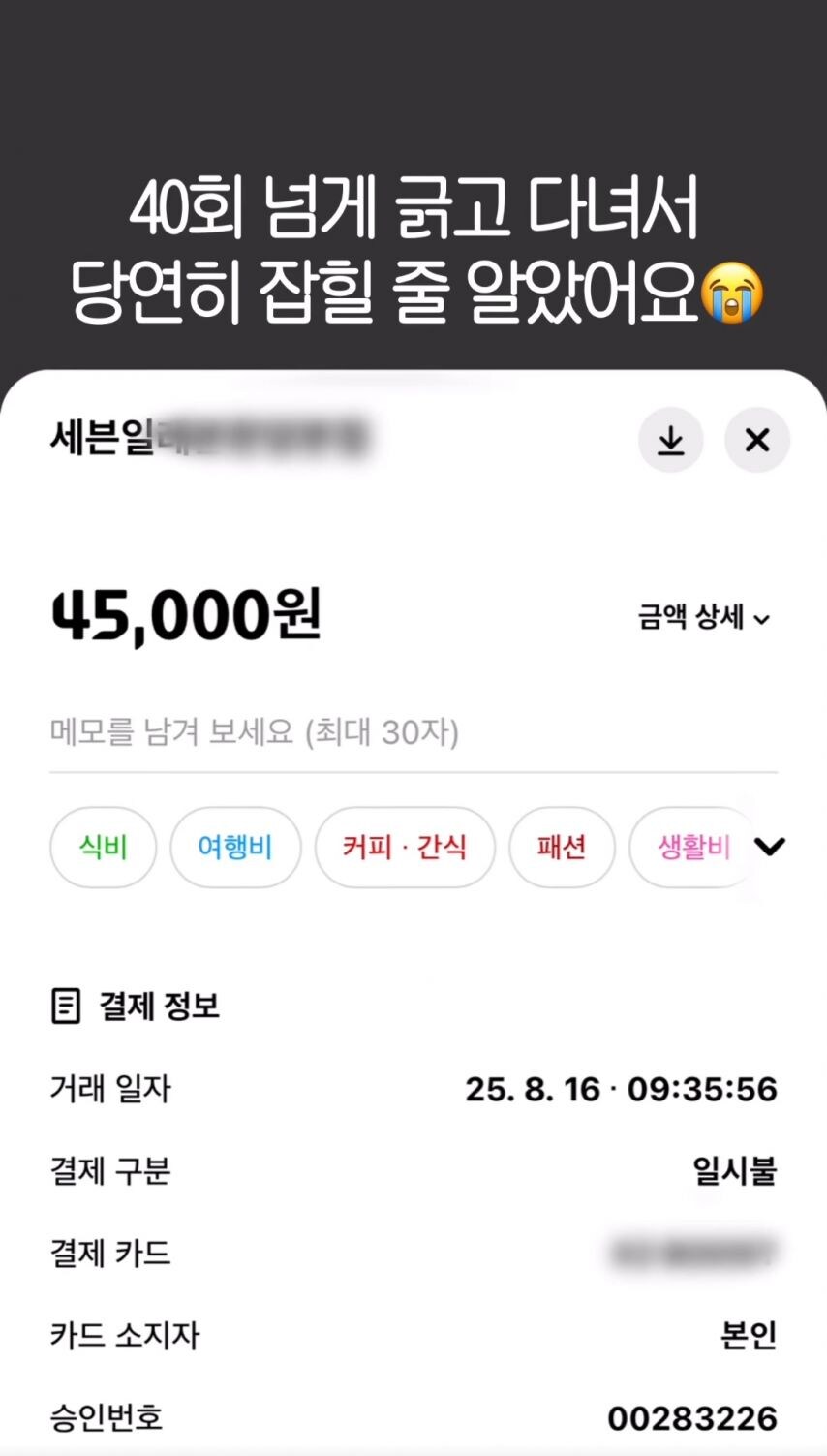Click the close X icon
The height and width of the screenshot is (1456, 827).
(x=756, y=440)
